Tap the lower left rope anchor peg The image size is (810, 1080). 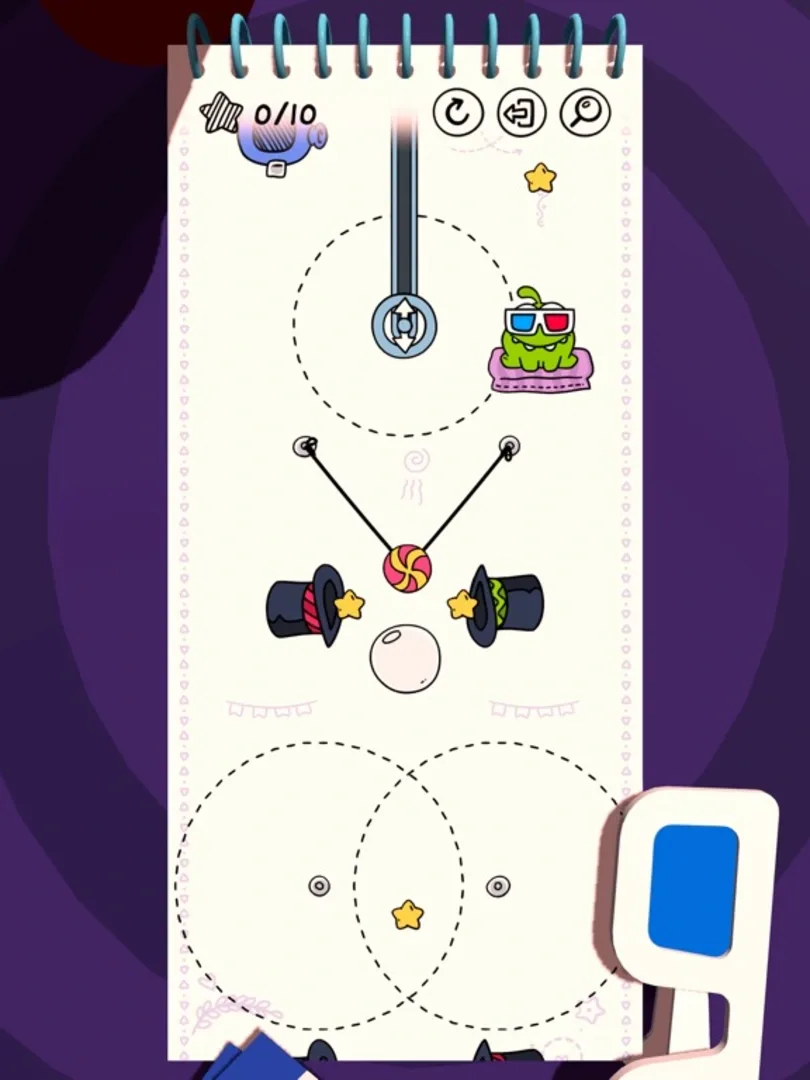pyautogui.click(x=319, y=886)
